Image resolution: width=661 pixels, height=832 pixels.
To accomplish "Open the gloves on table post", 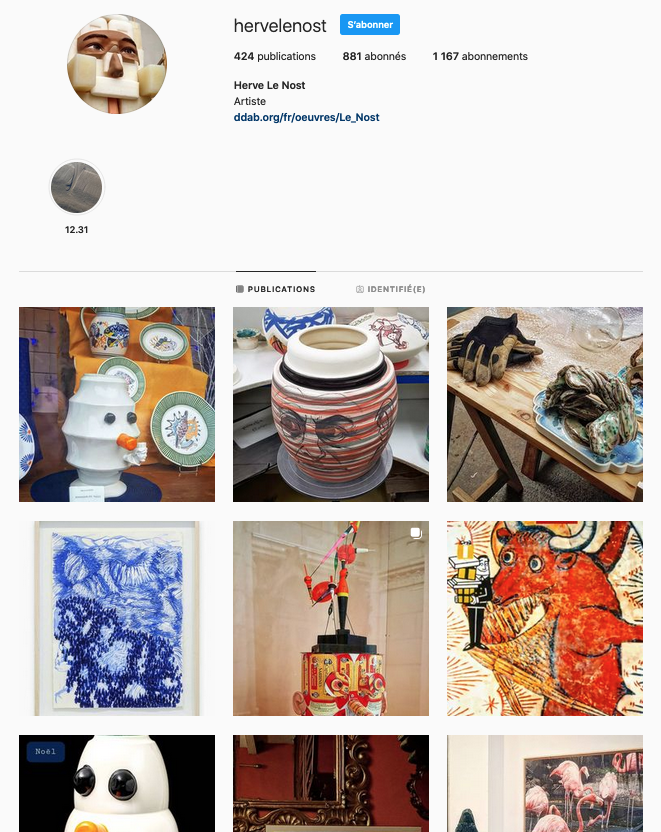I will pos(545,404).
